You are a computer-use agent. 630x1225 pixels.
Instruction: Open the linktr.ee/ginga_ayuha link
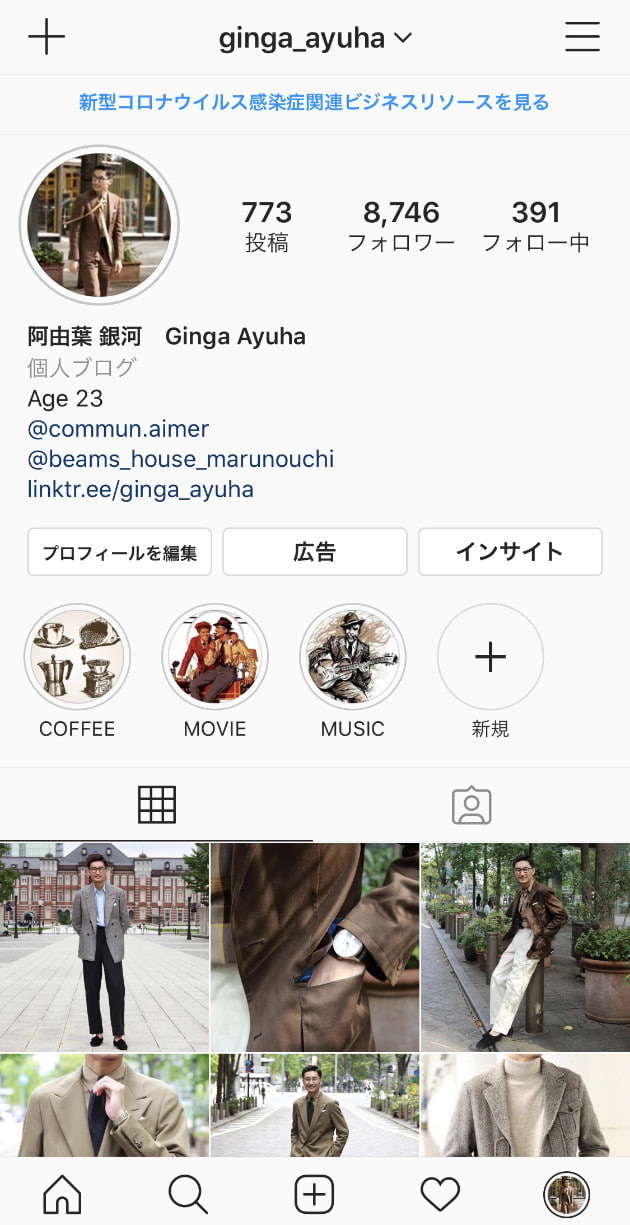point(140,489)
